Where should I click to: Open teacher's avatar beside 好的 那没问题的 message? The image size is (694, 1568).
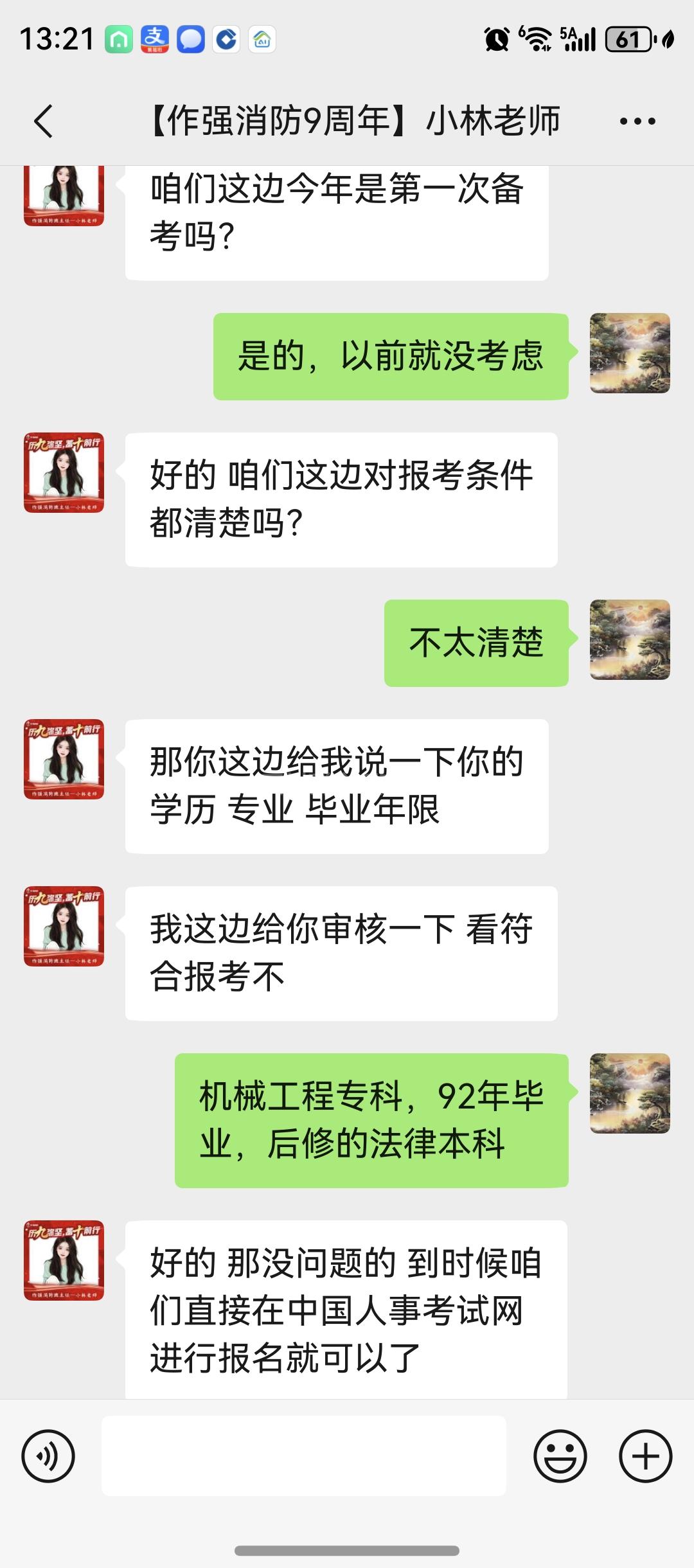tap(64, 1260)
